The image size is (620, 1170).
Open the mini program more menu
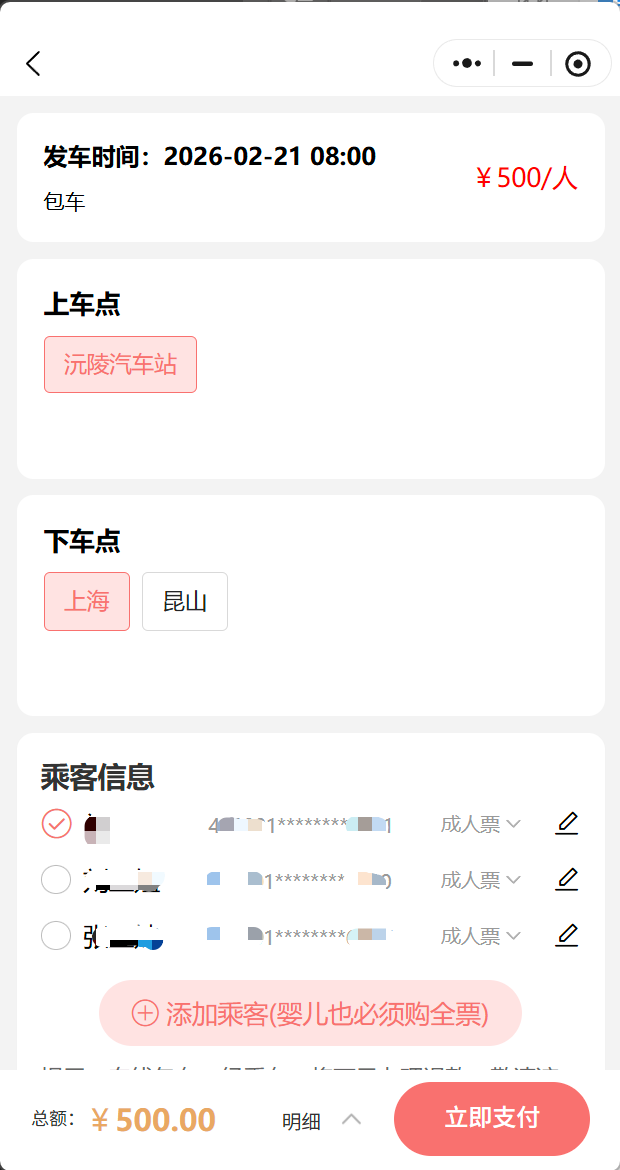click(x=467, y=64)
